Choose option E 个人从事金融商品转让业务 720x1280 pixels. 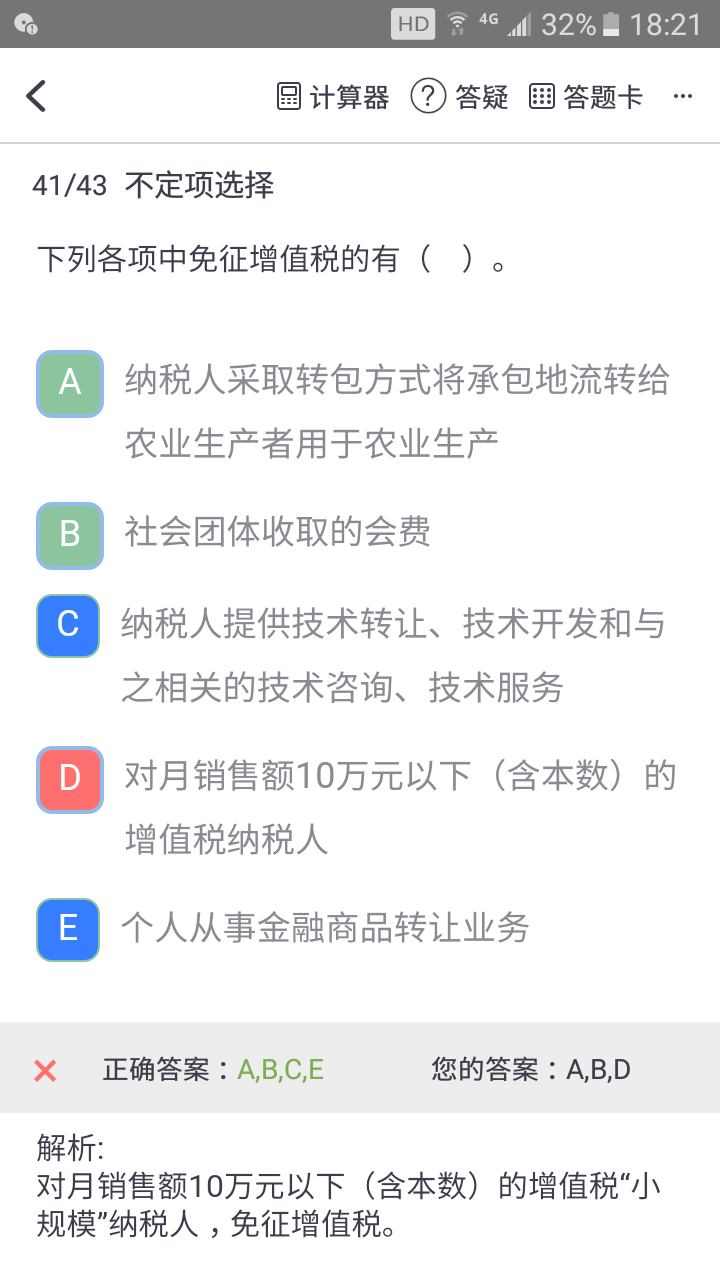[68, 930]
